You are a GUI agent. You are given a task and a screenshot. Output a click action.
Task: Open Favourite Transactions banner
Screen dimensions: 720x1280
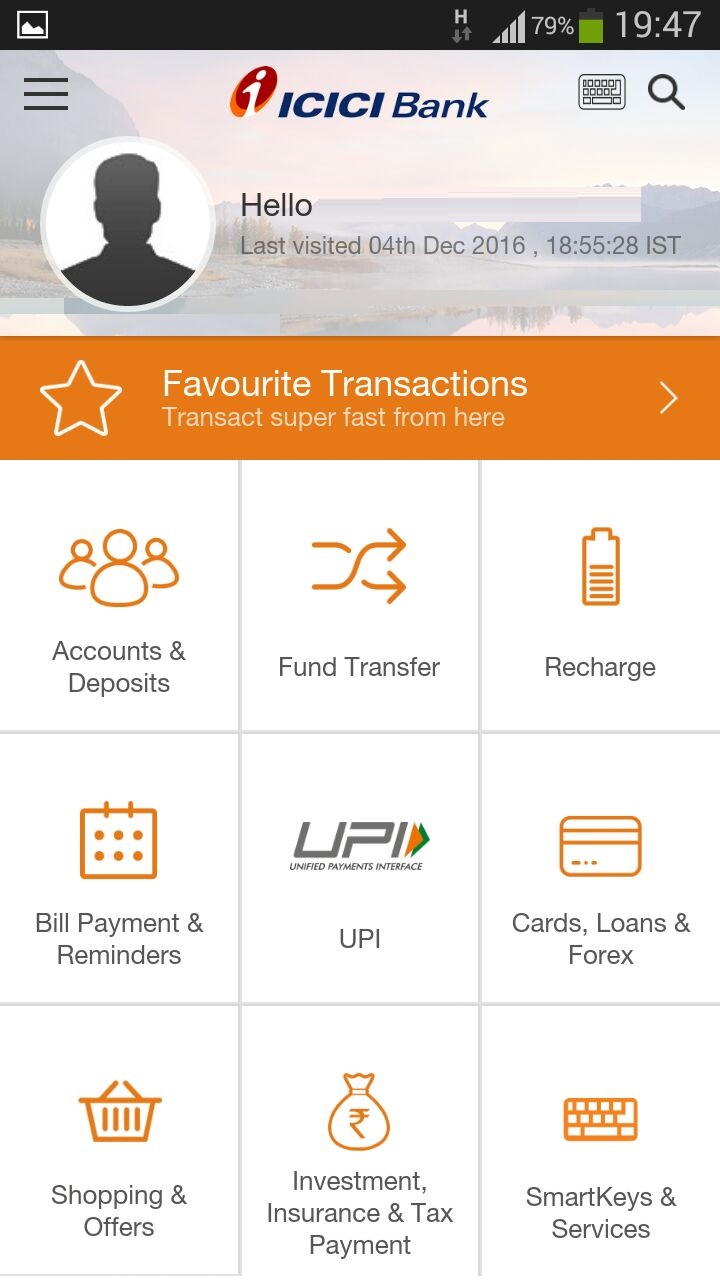point(360,398)
